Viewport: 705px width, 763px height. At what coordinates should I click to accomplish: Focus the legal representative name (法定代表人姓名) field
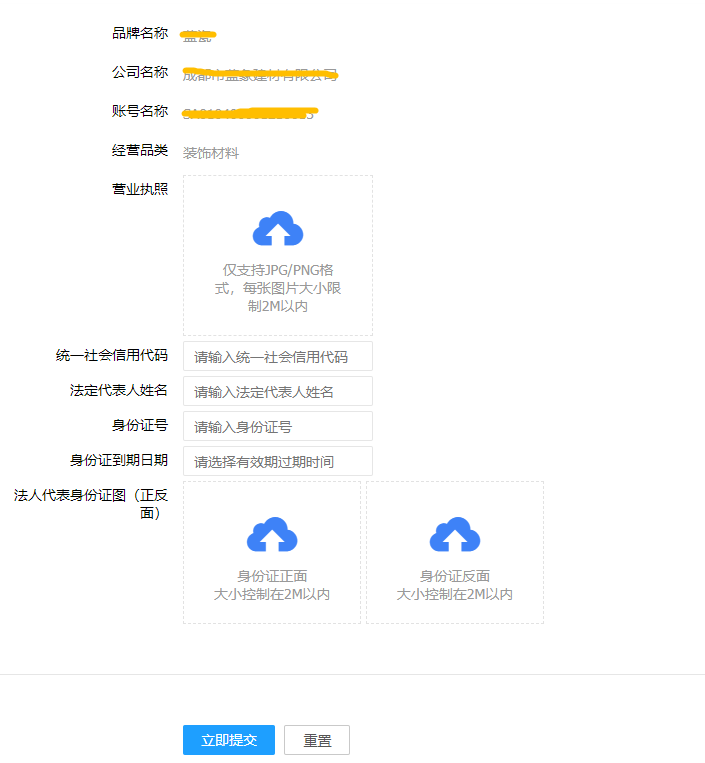click(x=277, y=391)
